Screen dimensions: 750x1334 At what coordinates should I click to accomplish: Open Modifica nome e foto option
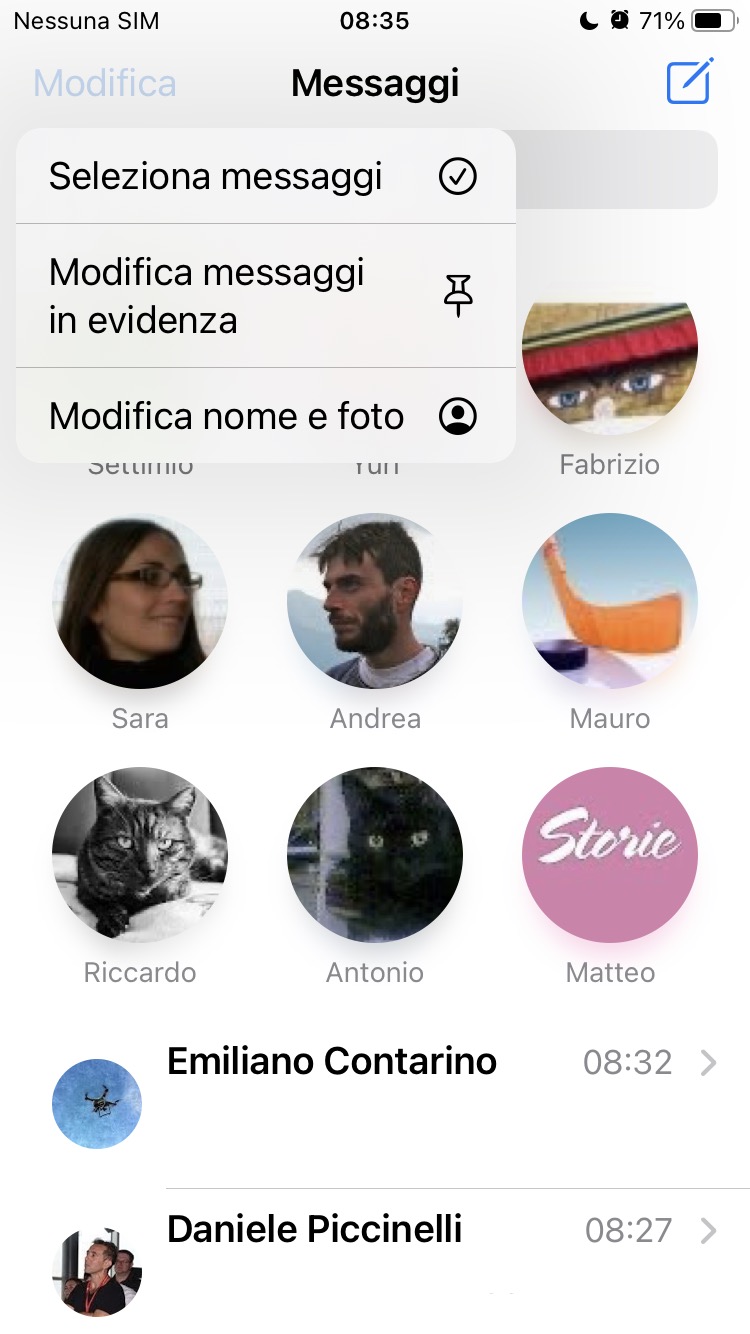pos(265,416)
